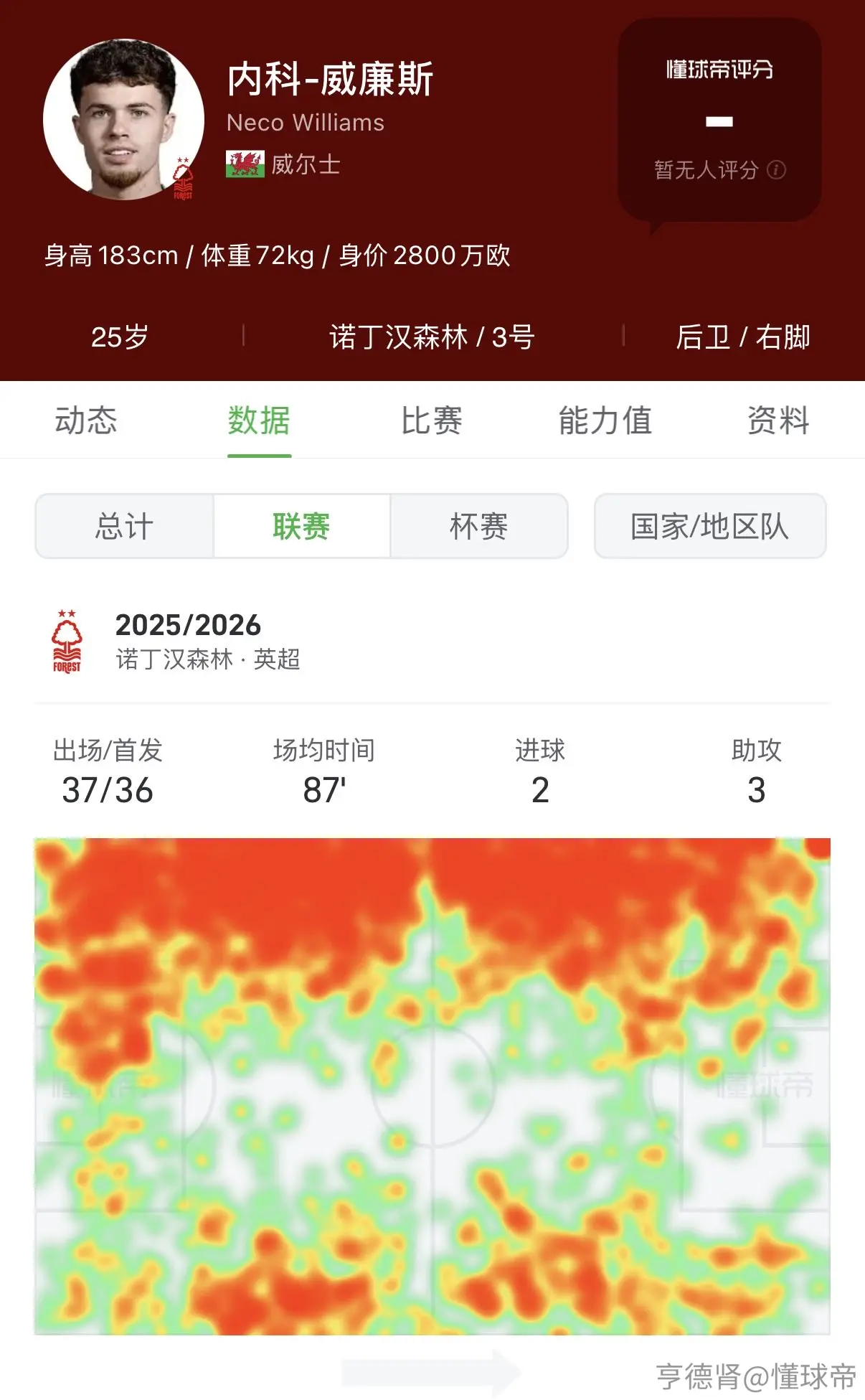Image resolution: width=865 pixels, height=1400 pixels.
Task: Select the 总计 segment
Action: pos(125,526)
